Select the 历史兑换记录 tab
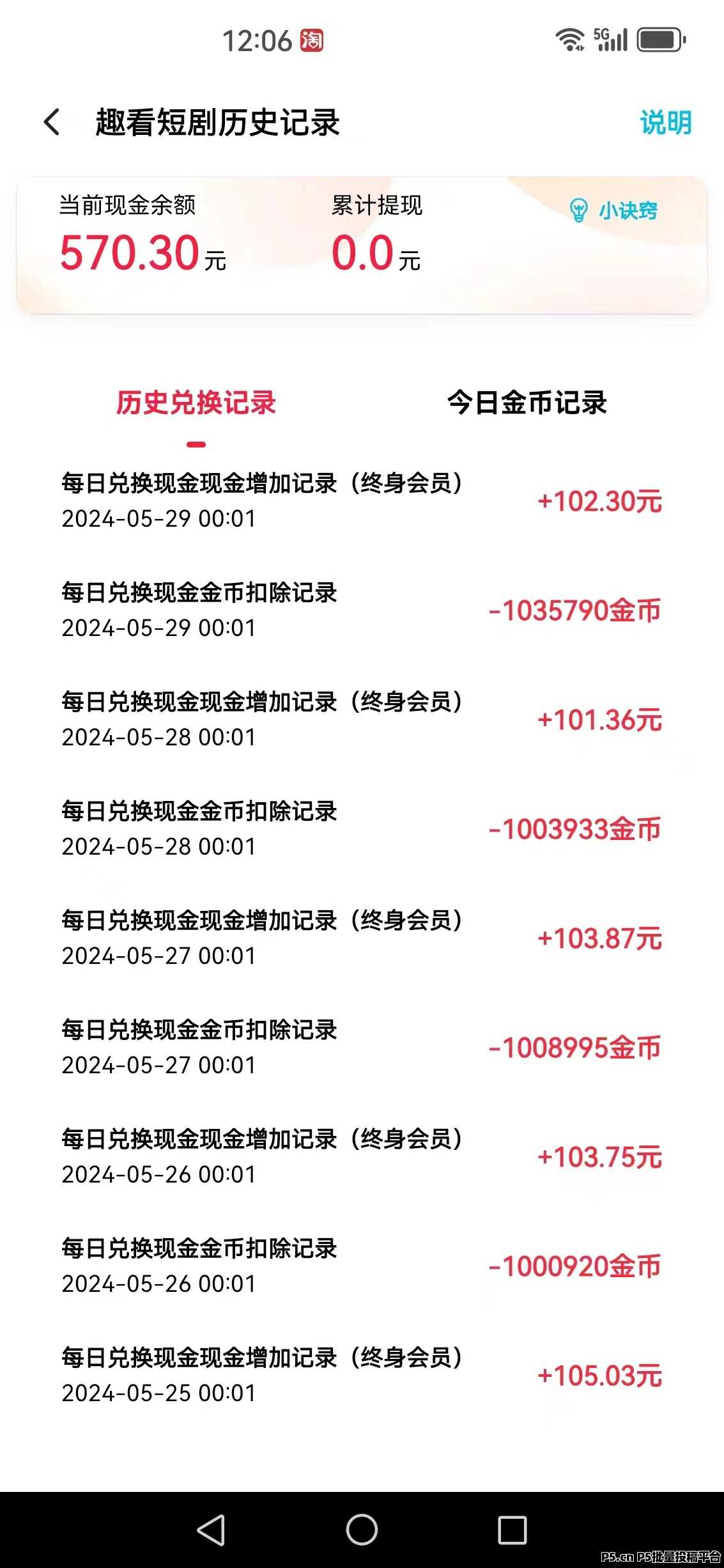Image resolution: width=724 pixels, height=1568 pixels. click(196, 403)
